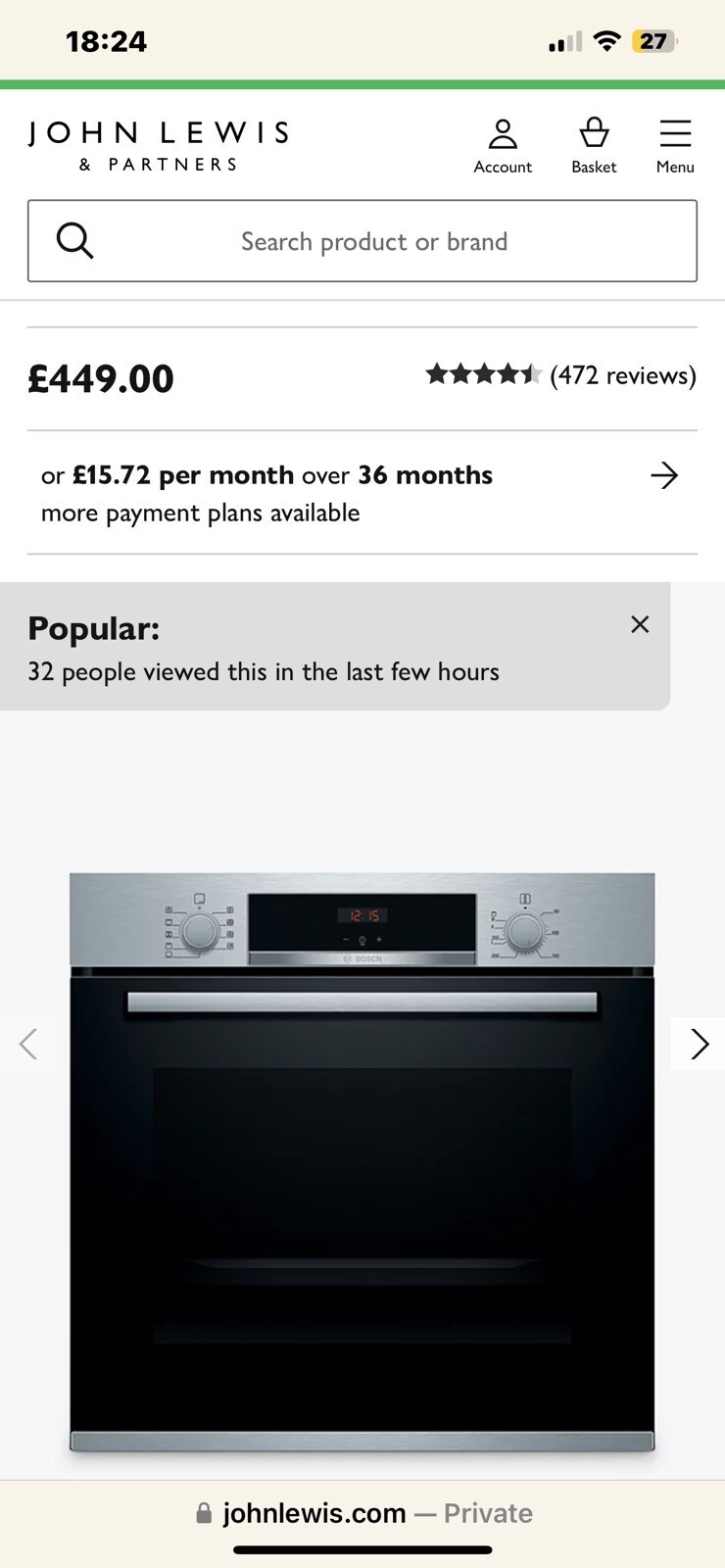Expand payment plans via the arrow
The height and width of the screenshot is (1568, 725).
click(x=664, y=475)
